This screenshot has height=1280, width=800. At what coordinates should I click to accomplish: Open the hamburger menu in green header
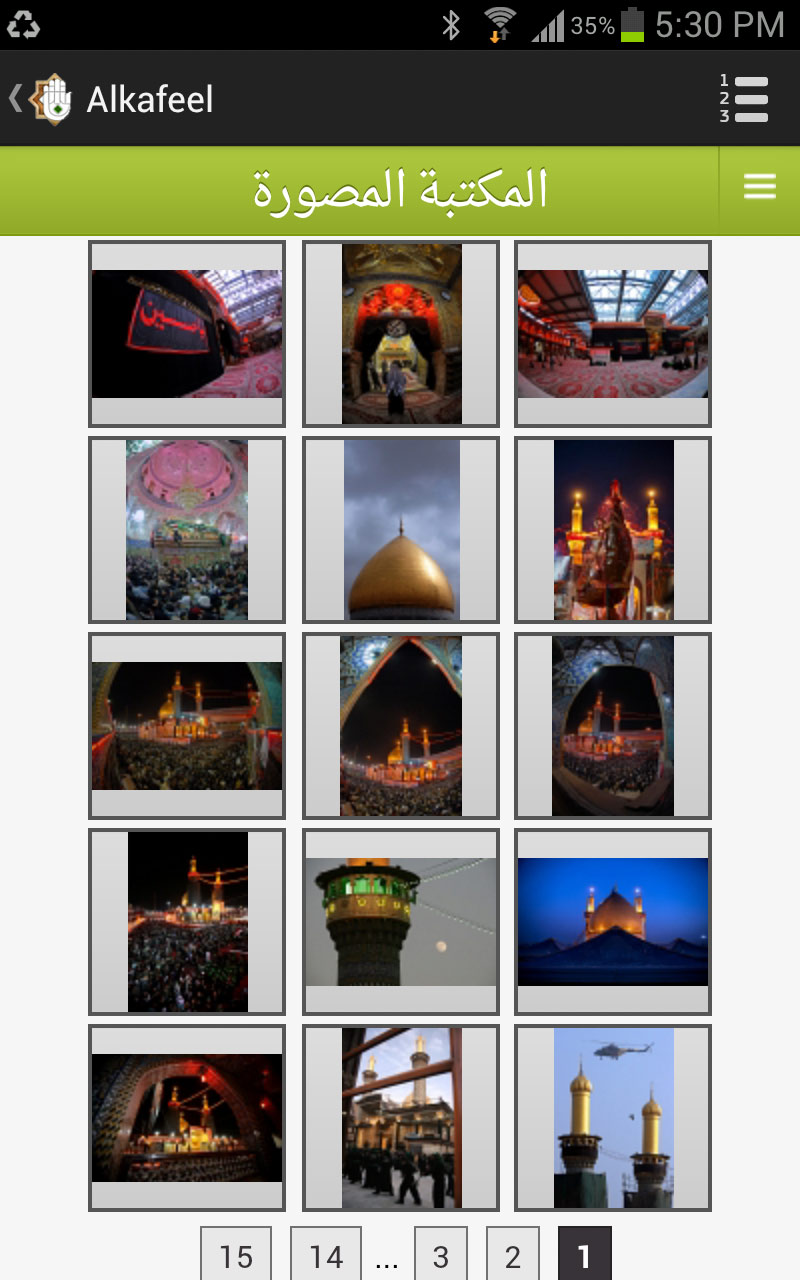pos(759,188)
